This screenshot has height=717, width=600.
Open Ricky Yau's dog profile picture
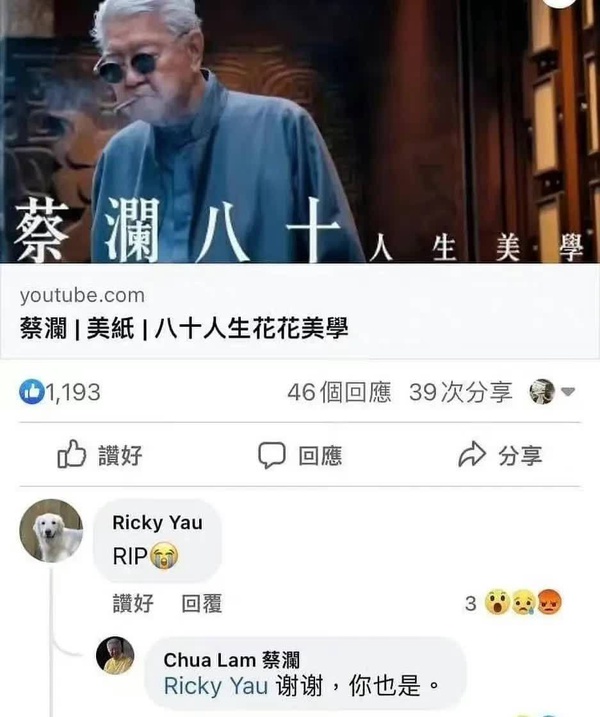coord(50,531)
